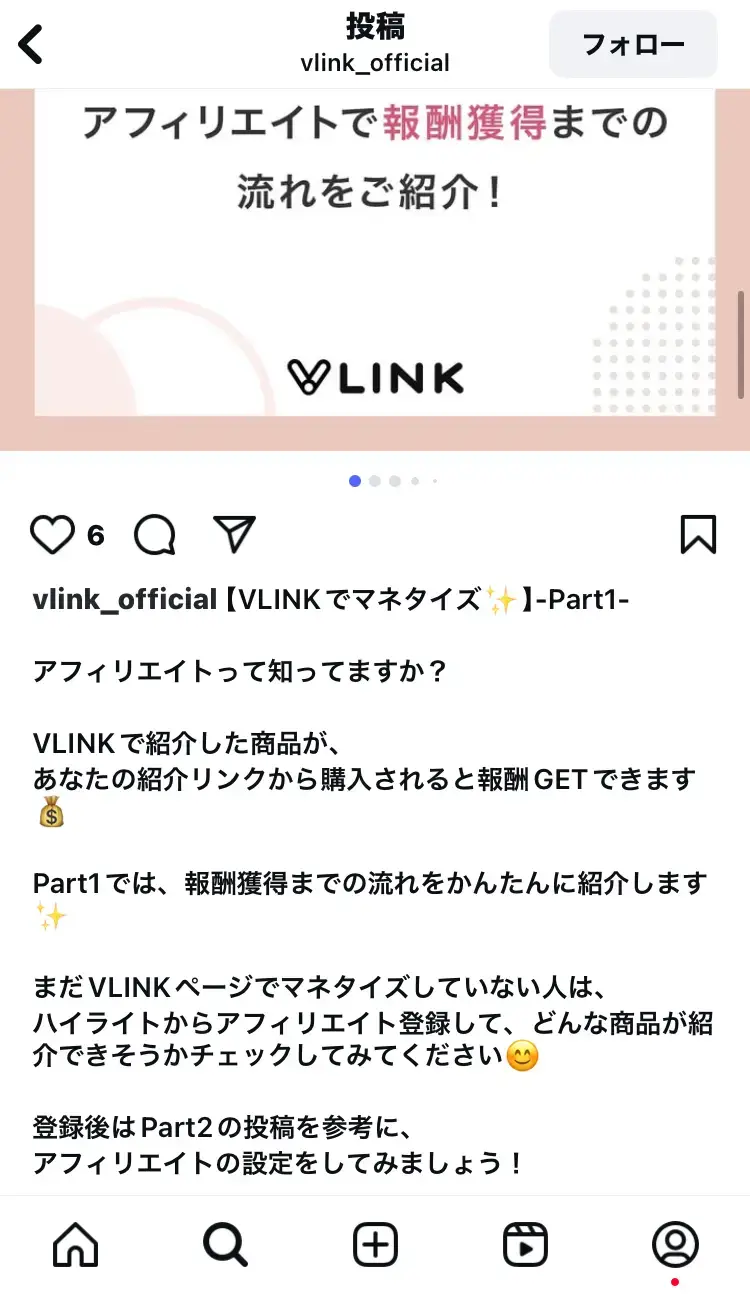Open your Profile tab

pyautogui.click(x=675, y=1245)
